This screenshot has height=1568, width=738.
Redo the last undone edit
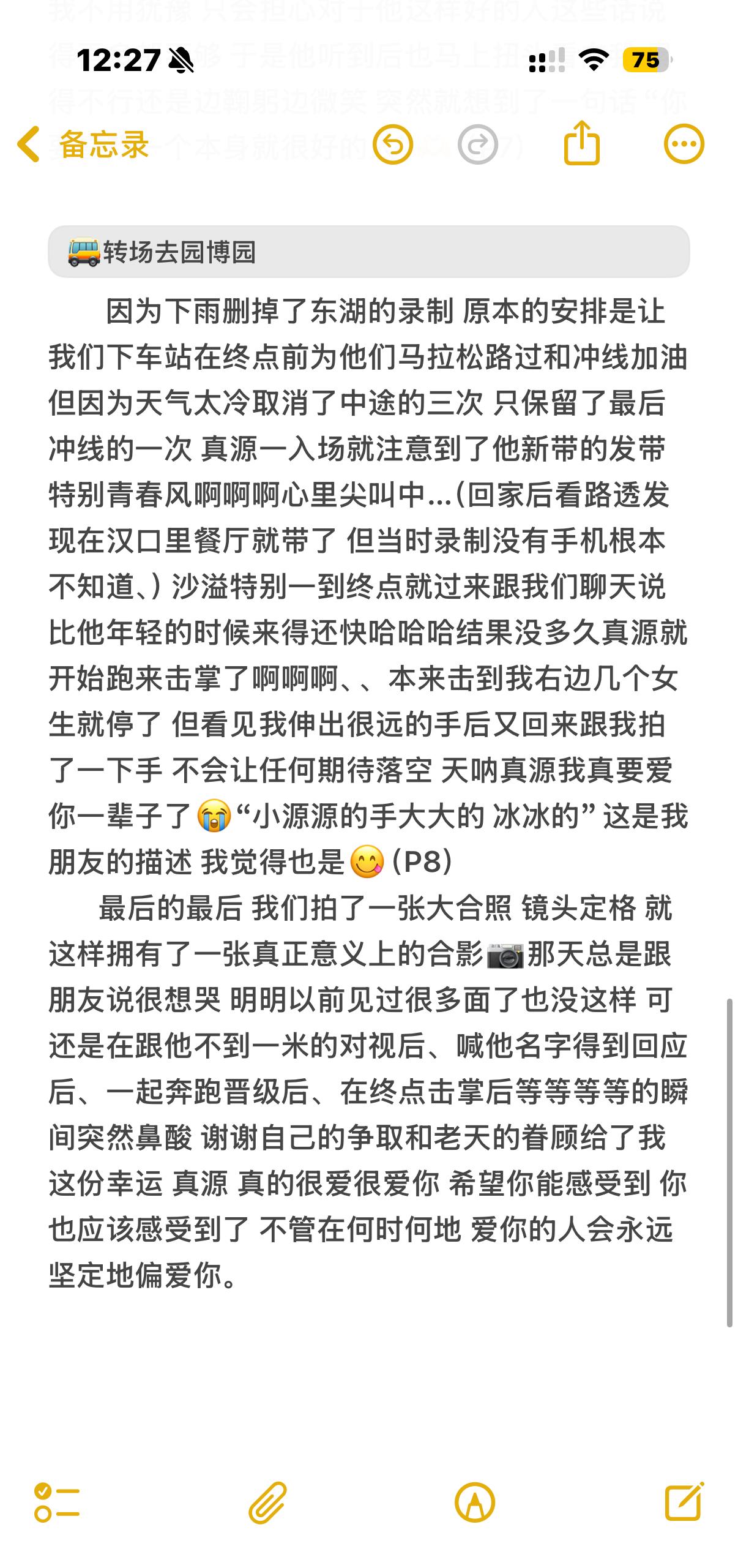477,145
